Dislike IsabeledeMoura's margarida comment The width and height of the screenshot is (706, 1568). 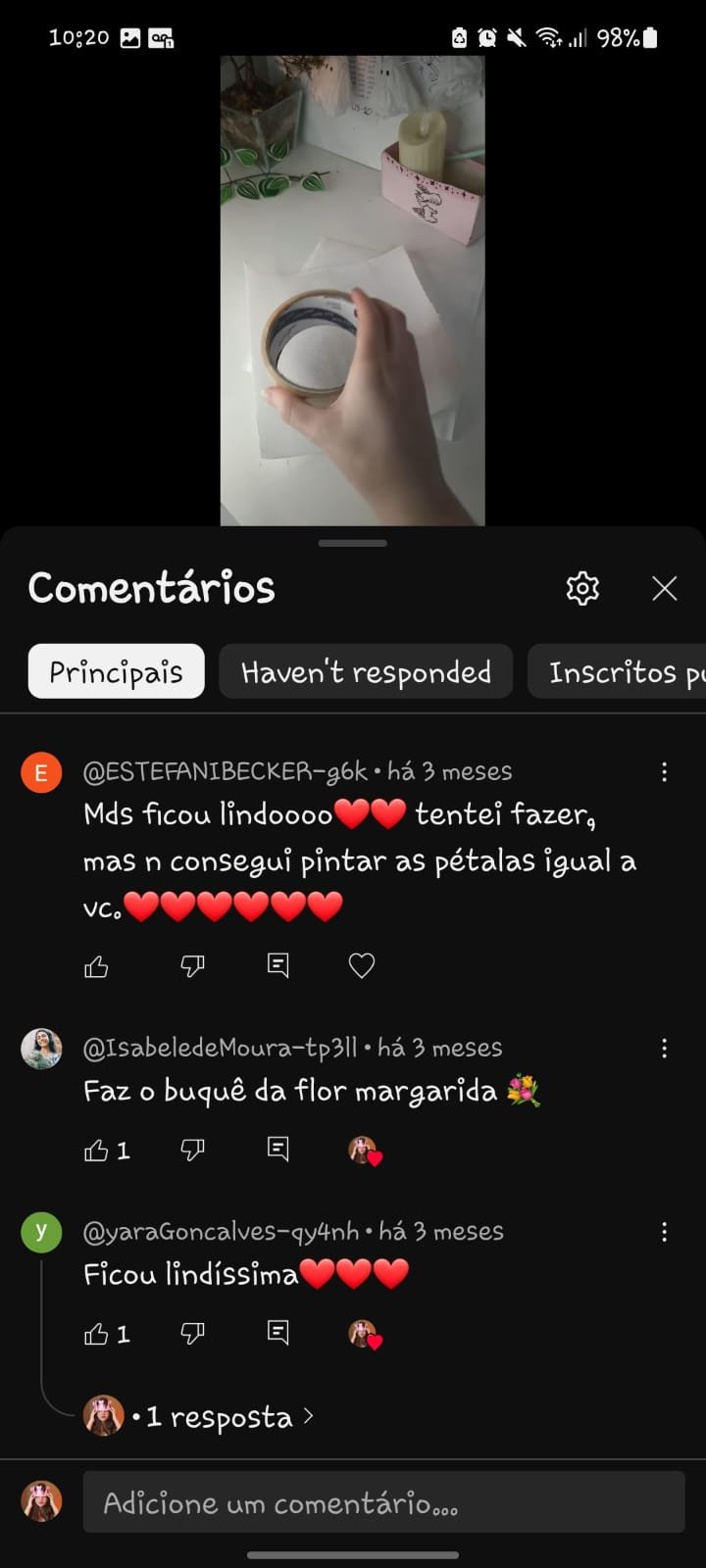coord(192,1151)
